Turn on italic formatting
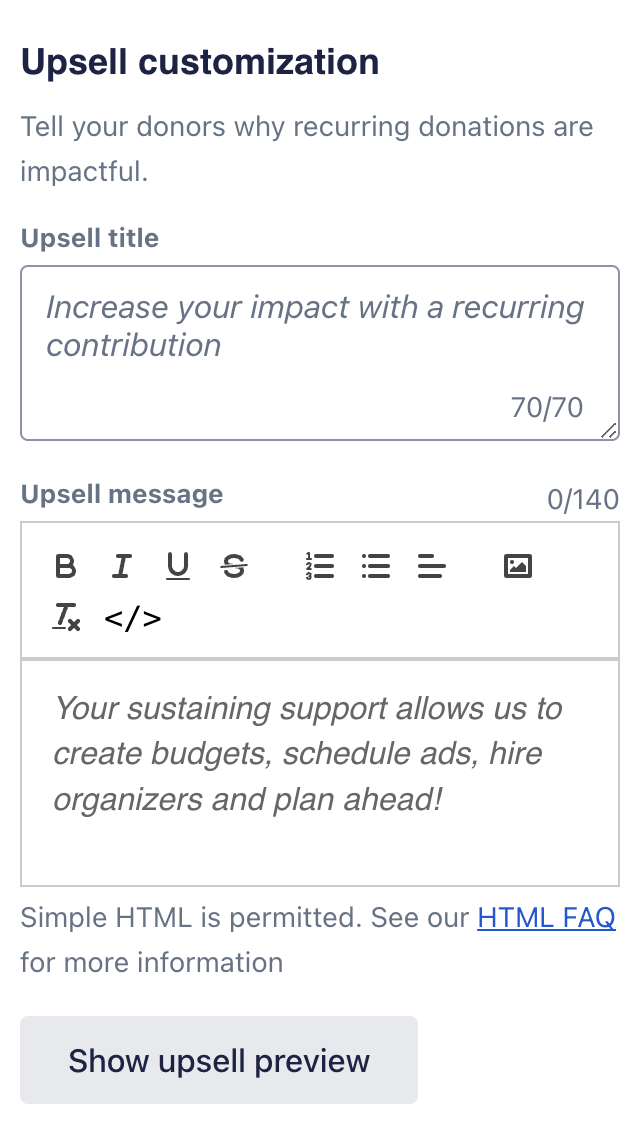Viewport: 636px width, 1140px height. coord(122,567)
